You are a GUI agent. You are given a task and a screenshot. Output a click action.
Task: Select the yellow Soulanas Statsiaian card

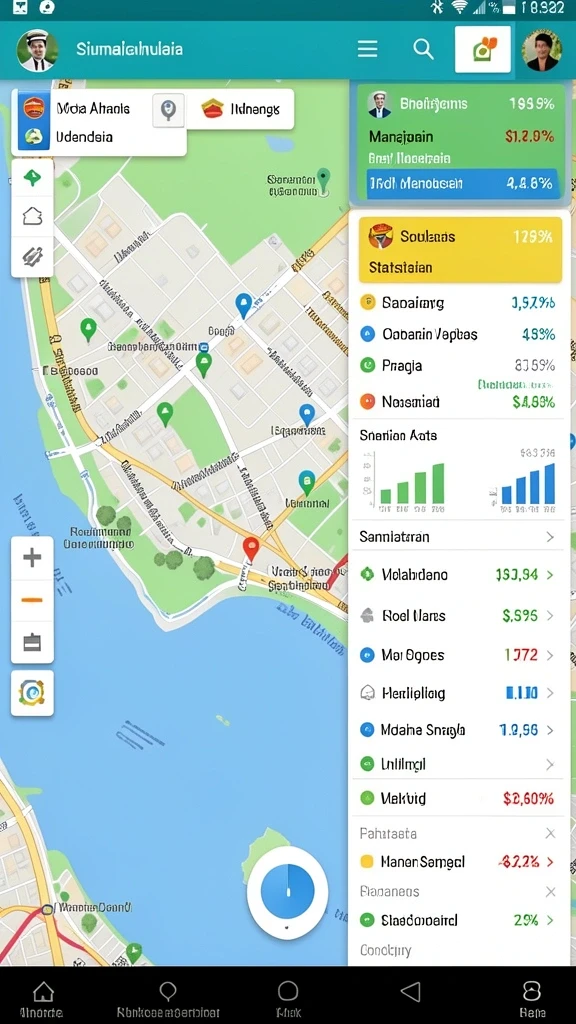tap(460, 250)
